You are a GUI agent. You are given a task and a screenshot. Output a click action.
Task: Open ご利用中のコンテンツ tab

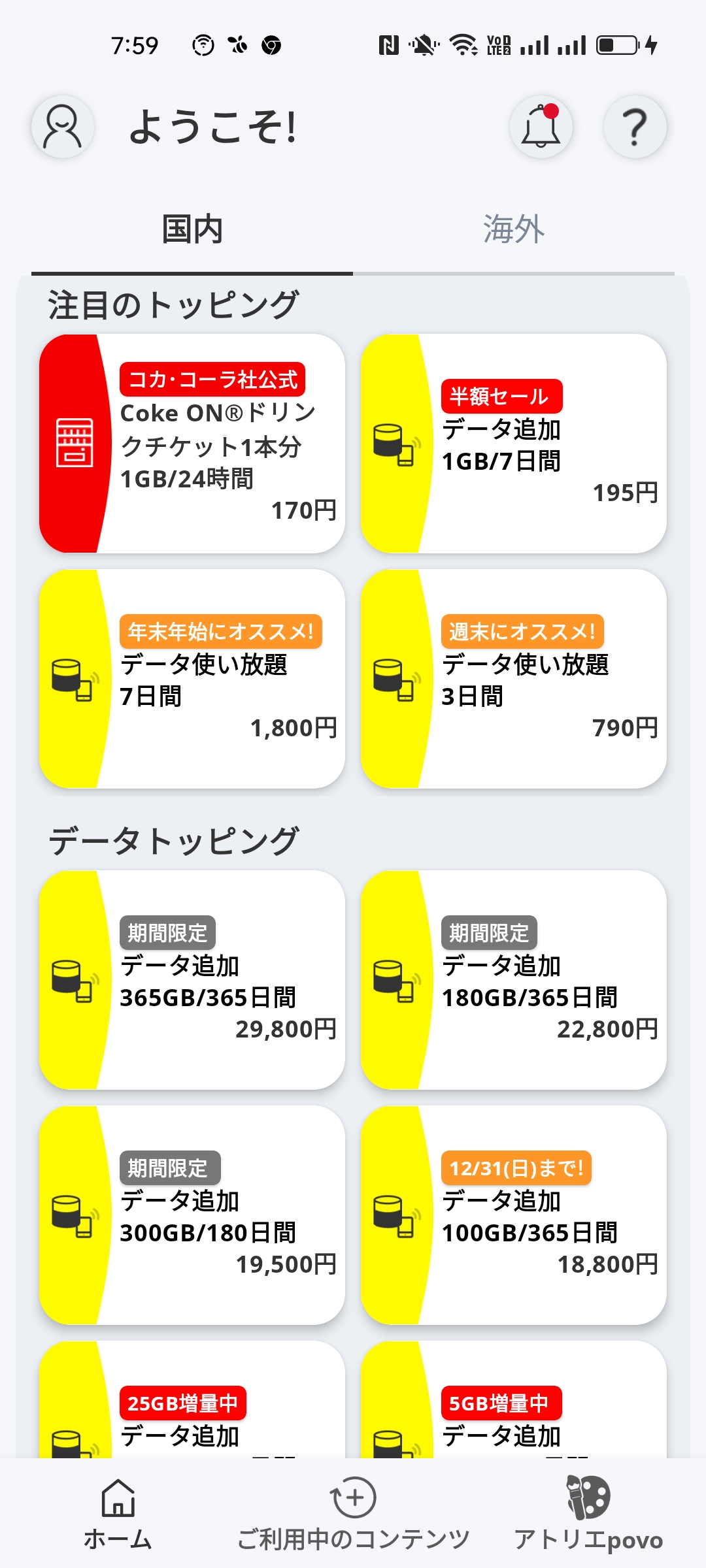click(354, 1514)
